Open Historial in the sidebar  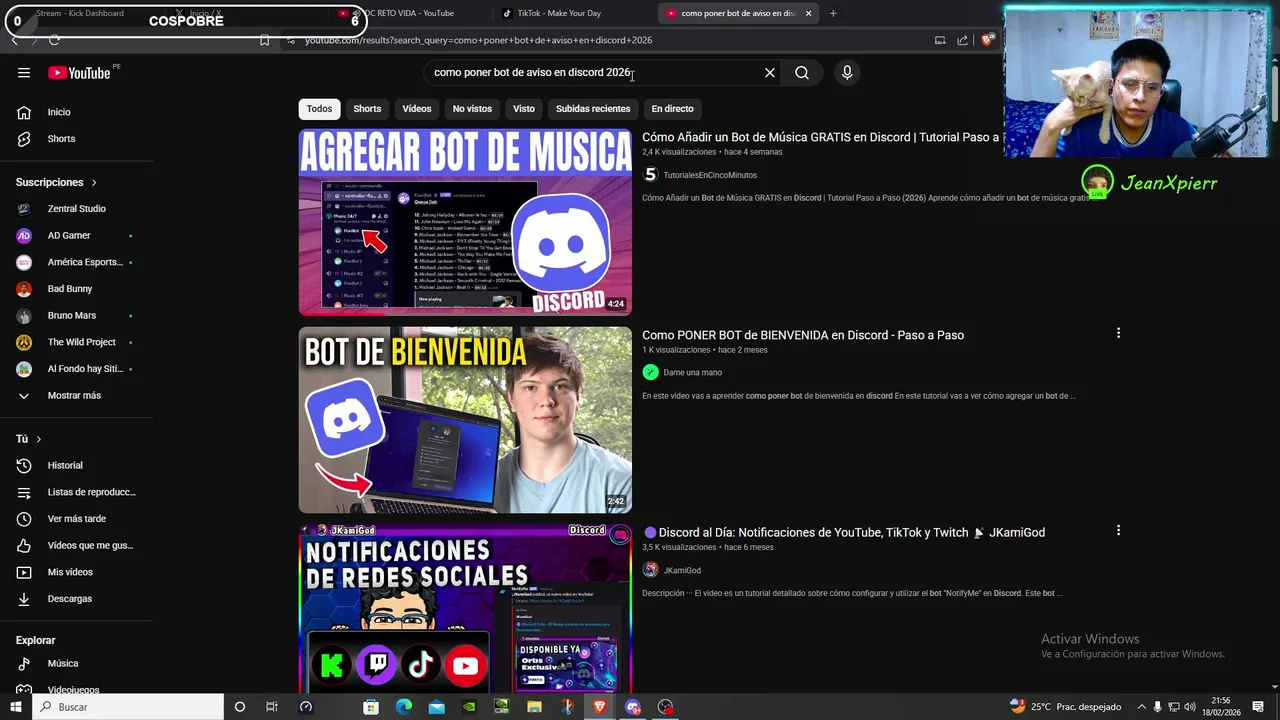click(x=65, y=465)
